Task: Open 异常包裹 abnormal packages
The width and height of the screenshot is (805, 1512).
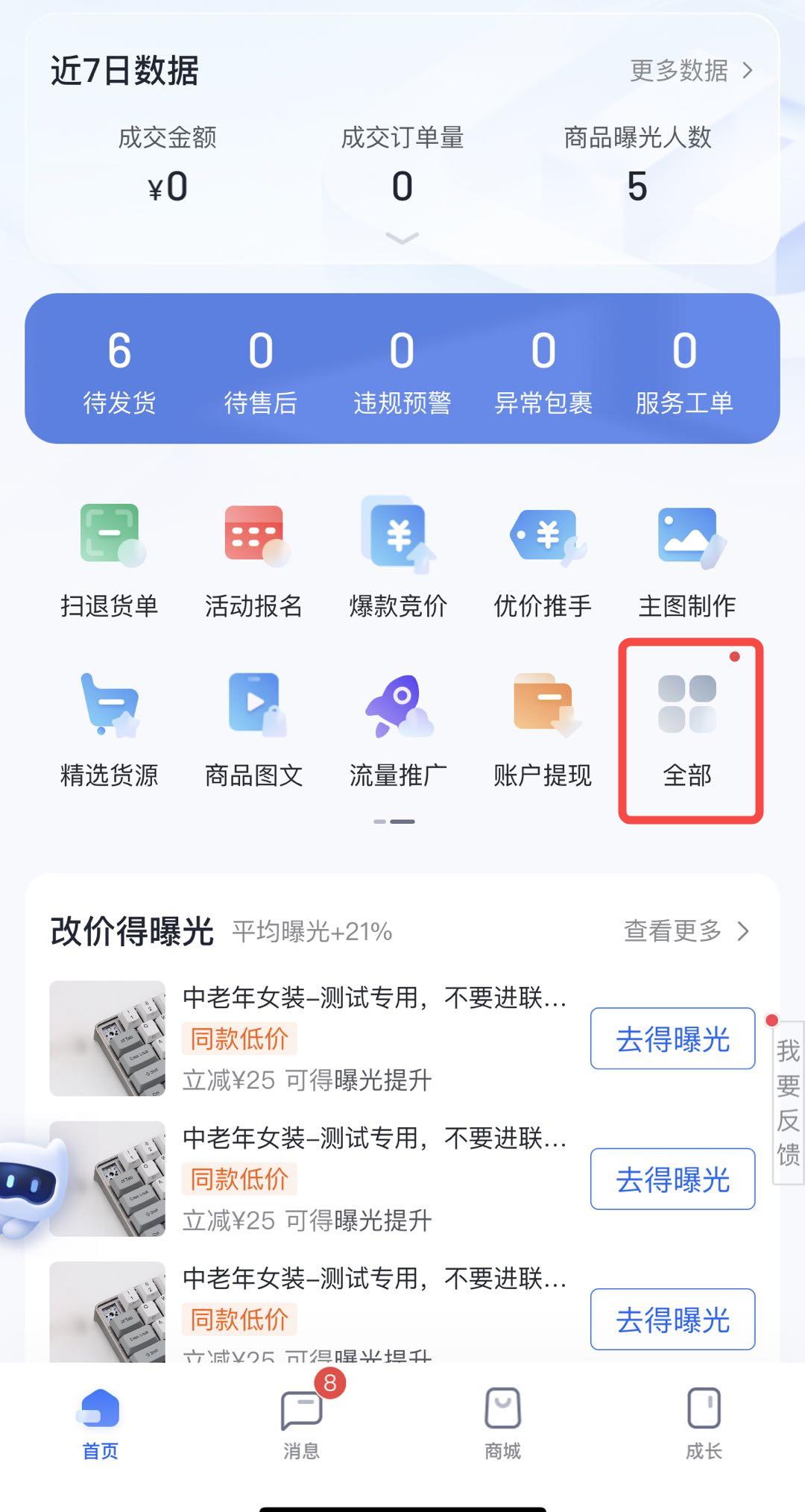Action: (x=543, y=371)
